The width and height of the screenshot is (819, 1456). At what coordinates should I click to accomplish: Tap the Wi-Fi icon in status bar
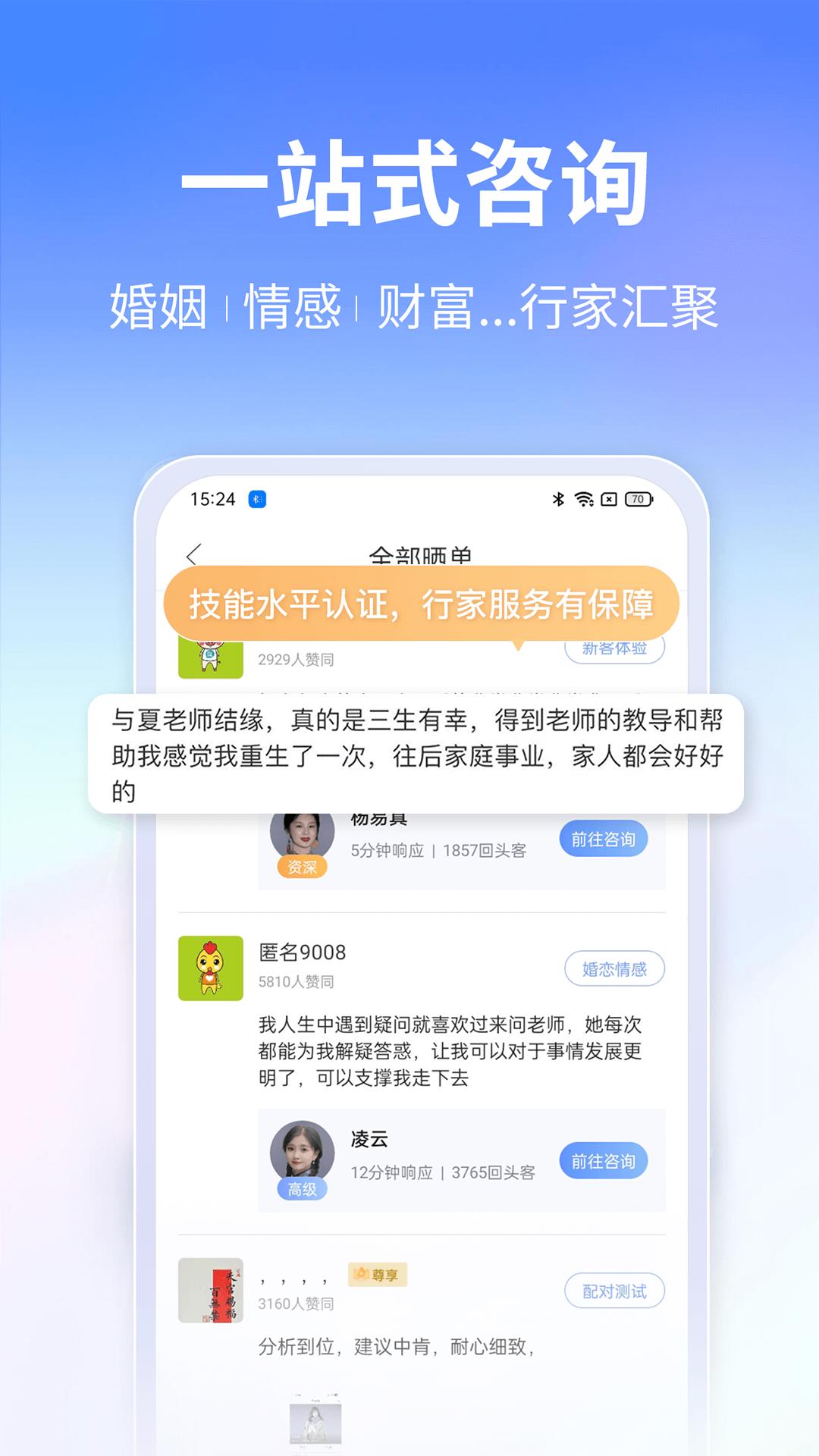582,500
